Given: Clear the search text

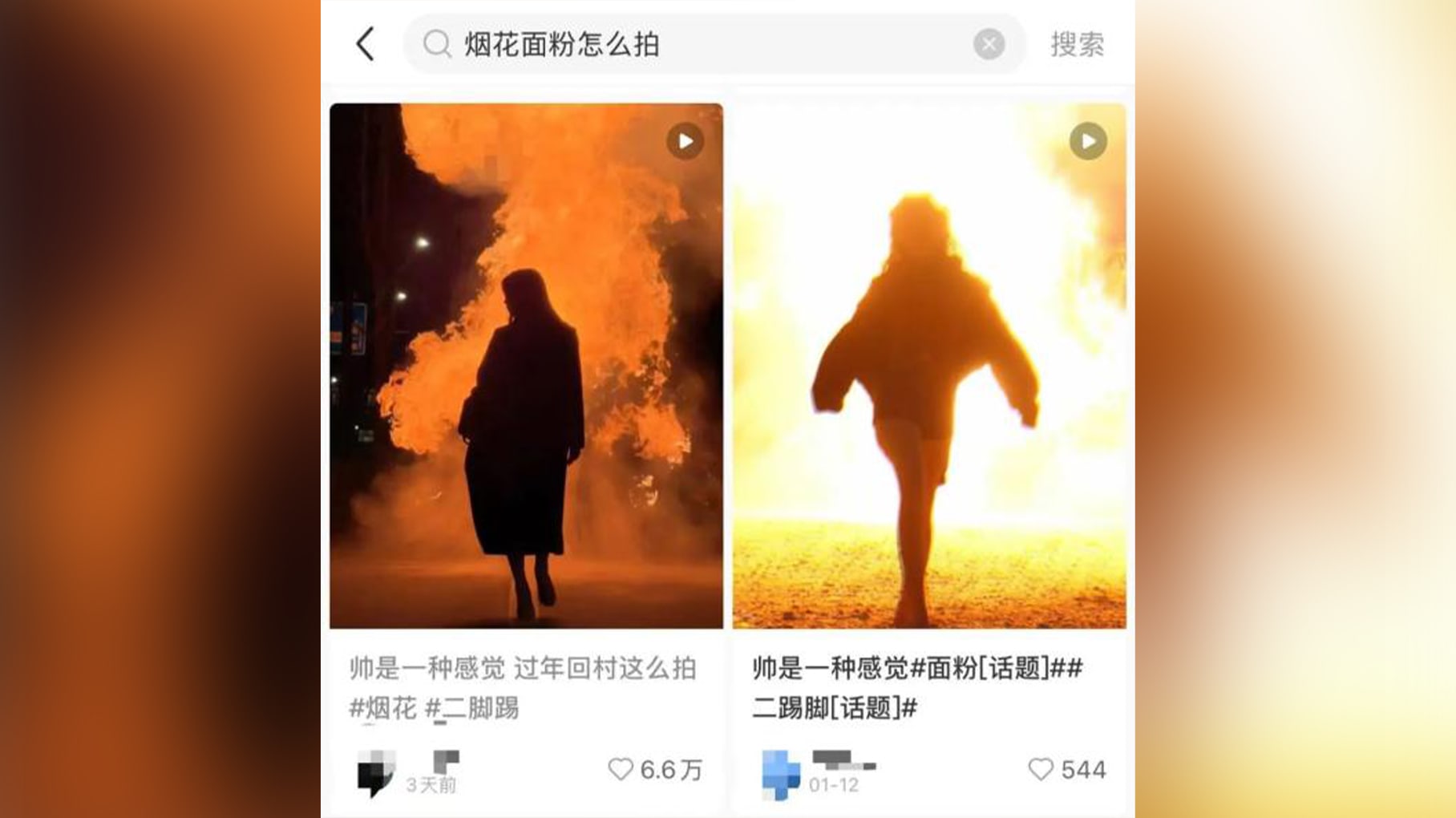Looking at the screenshot, I should coord(989,44).
